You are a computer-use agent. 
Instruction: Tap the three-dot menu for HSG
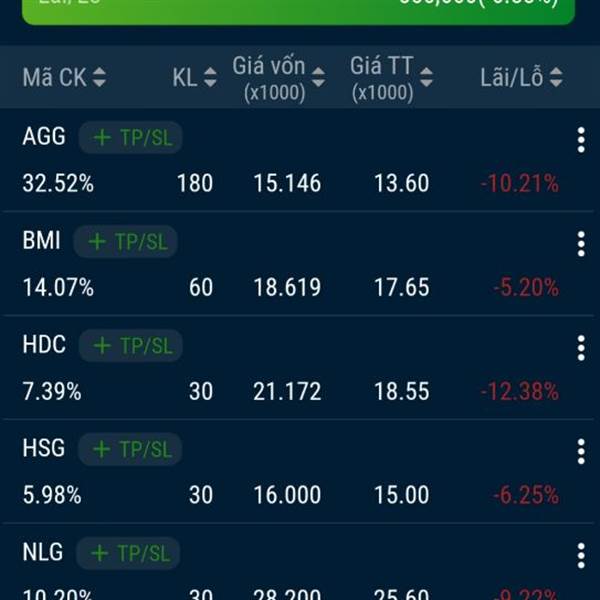pos(581,452)
